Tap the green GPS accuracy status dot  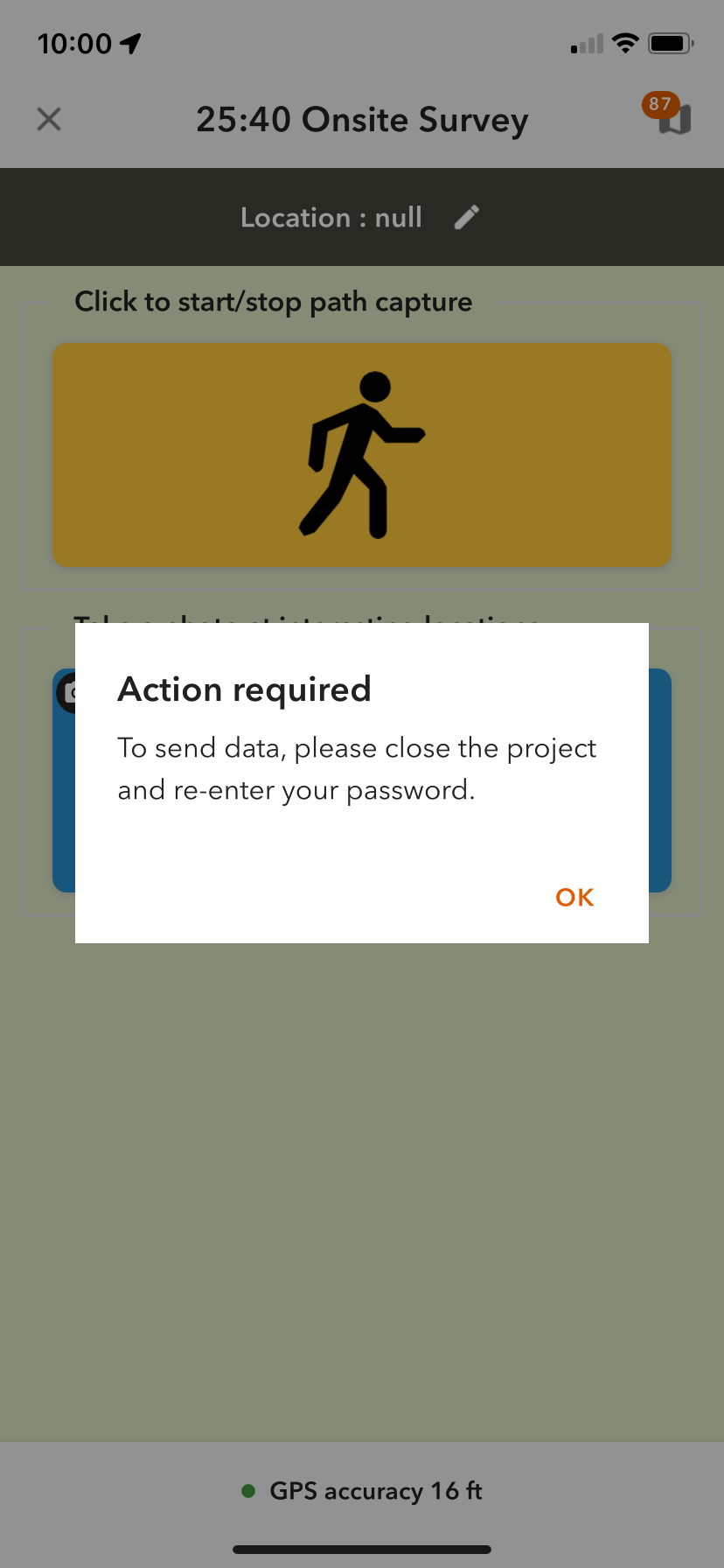249,1491
